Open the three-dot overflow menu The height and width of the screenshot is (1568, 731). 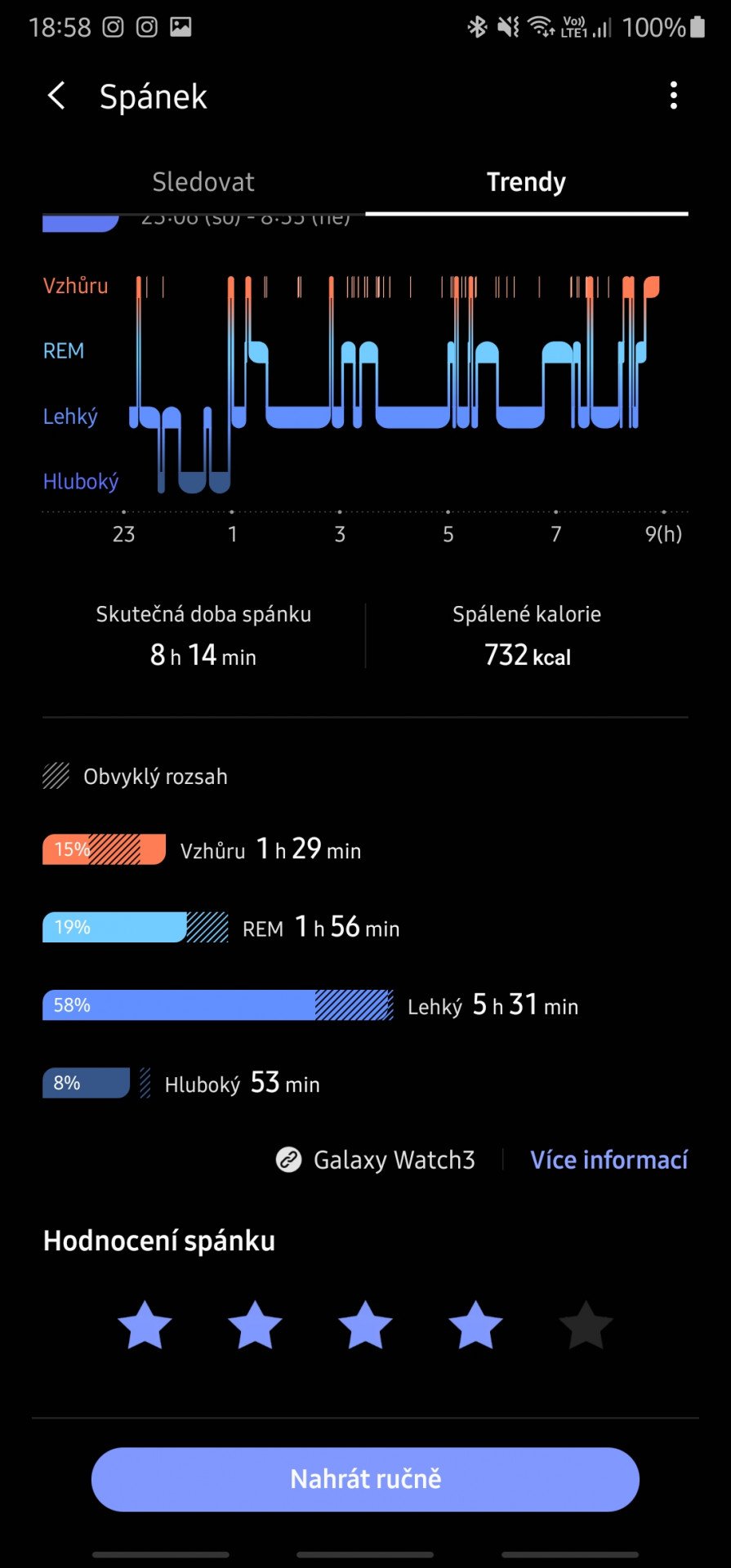(673, 96)
